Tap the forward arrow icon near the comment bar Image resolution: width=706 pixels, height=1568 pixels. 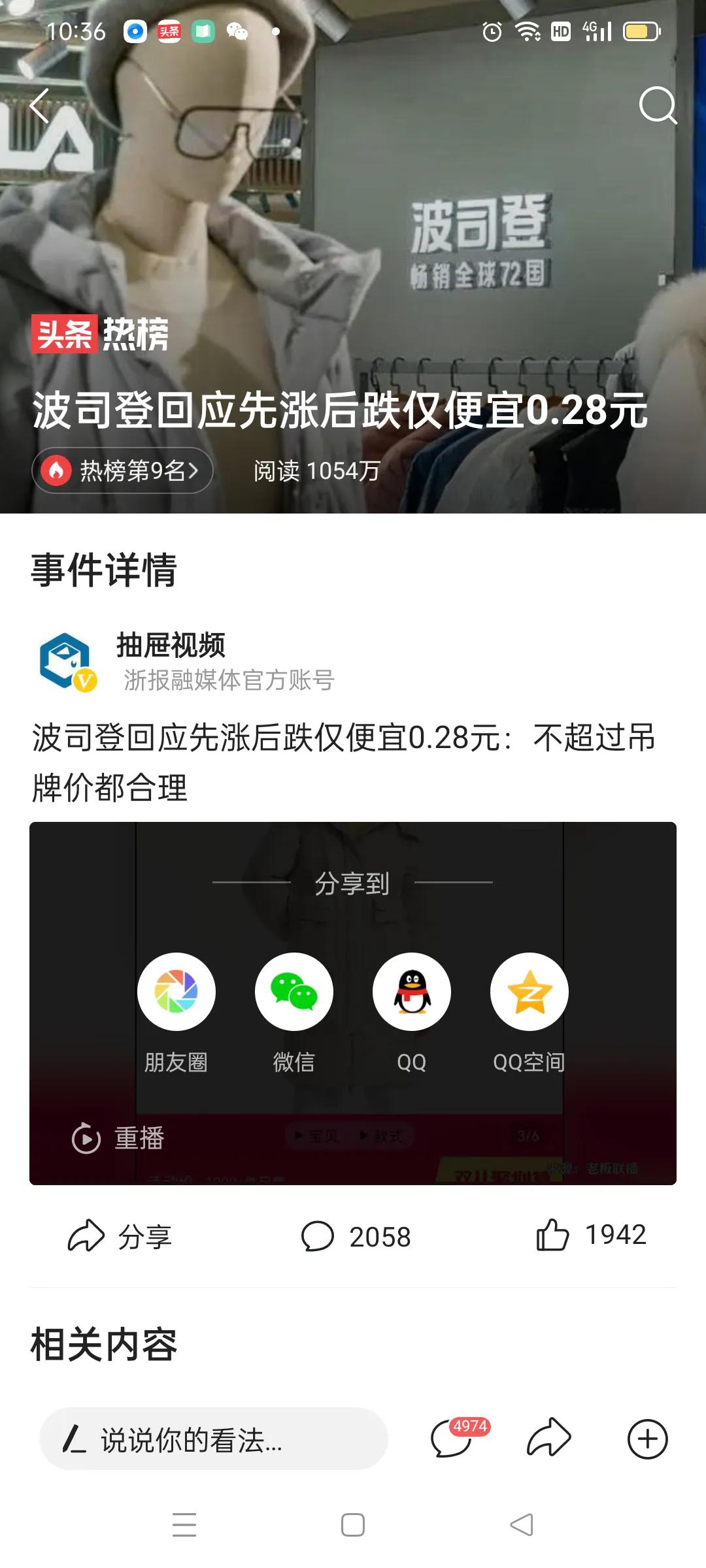[549, 1440]
